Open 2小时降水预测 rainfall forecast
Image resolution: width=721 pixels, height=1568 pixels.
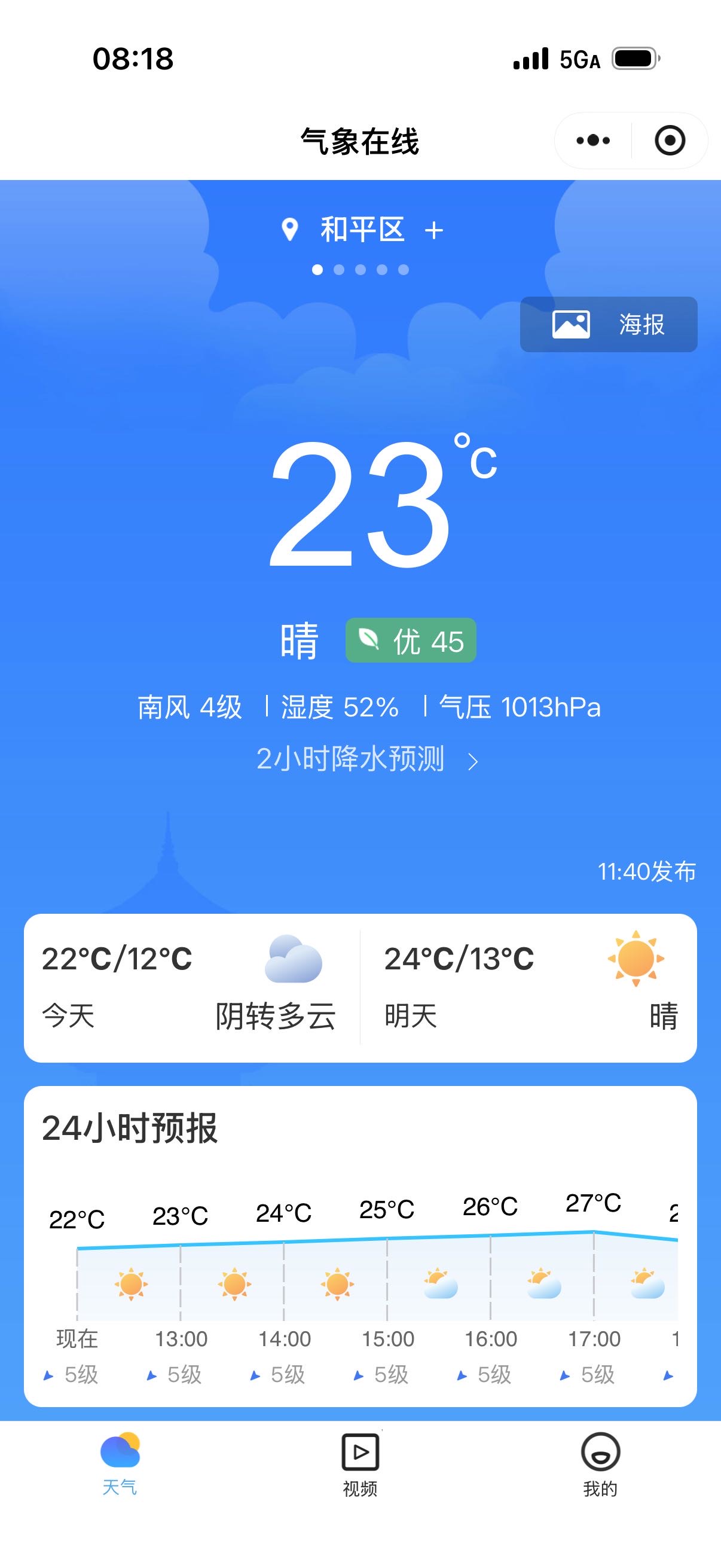[x=367, y=759]
